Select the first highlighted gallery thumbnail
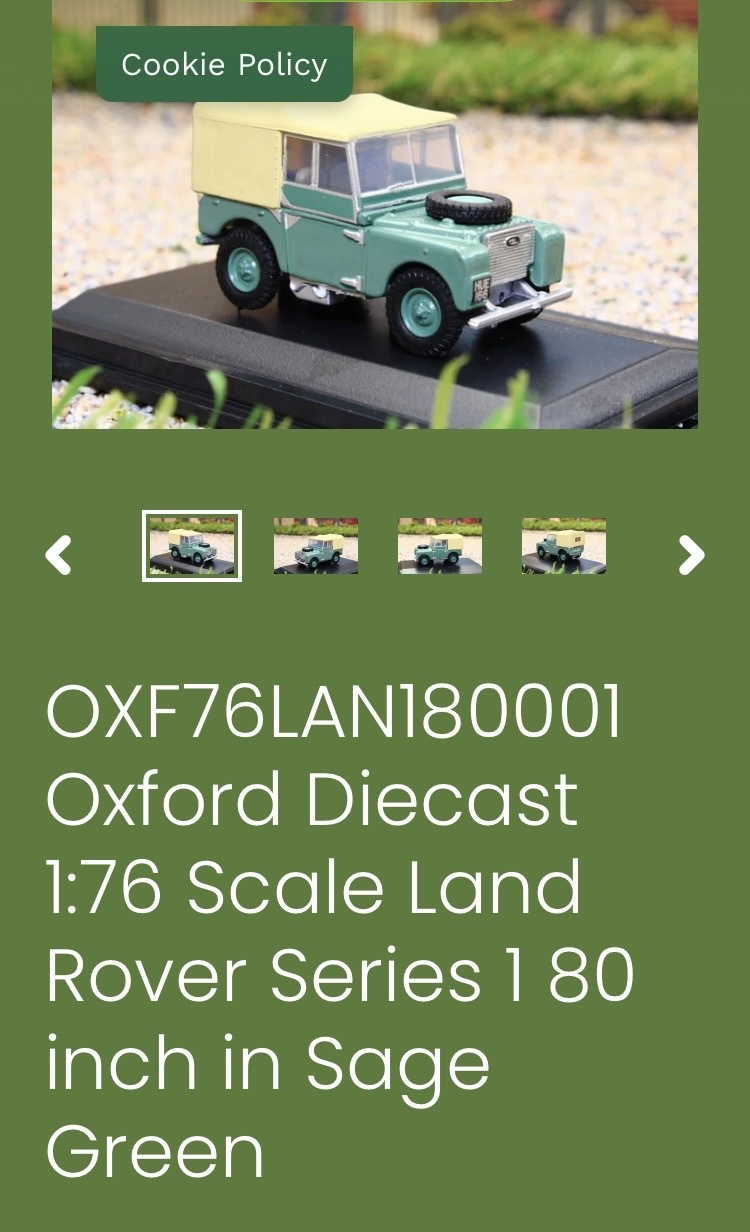Viewport: 750px width, 1232px height. [x=192, y=546]
